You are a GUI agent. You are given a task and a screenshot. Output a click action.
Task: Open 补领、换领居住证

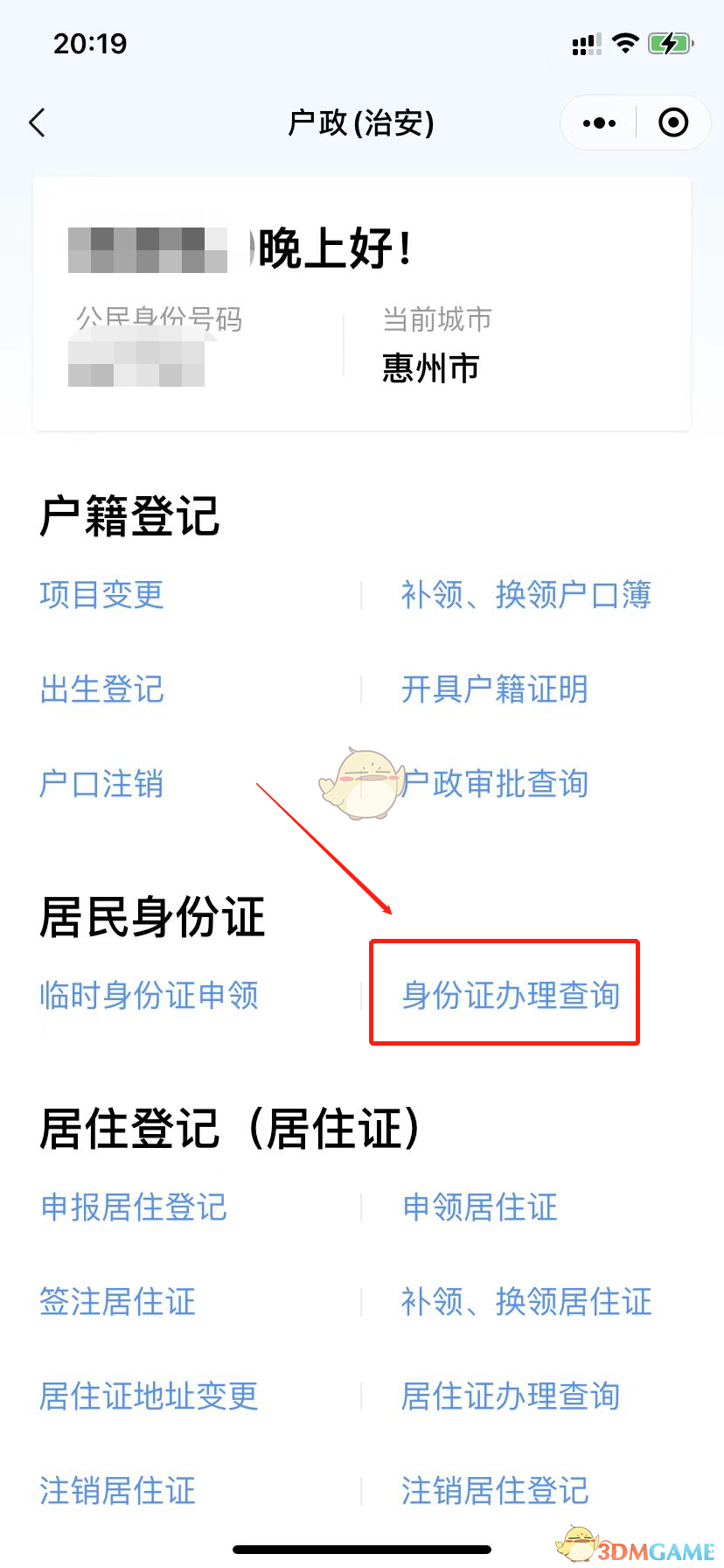(526, 1302)
